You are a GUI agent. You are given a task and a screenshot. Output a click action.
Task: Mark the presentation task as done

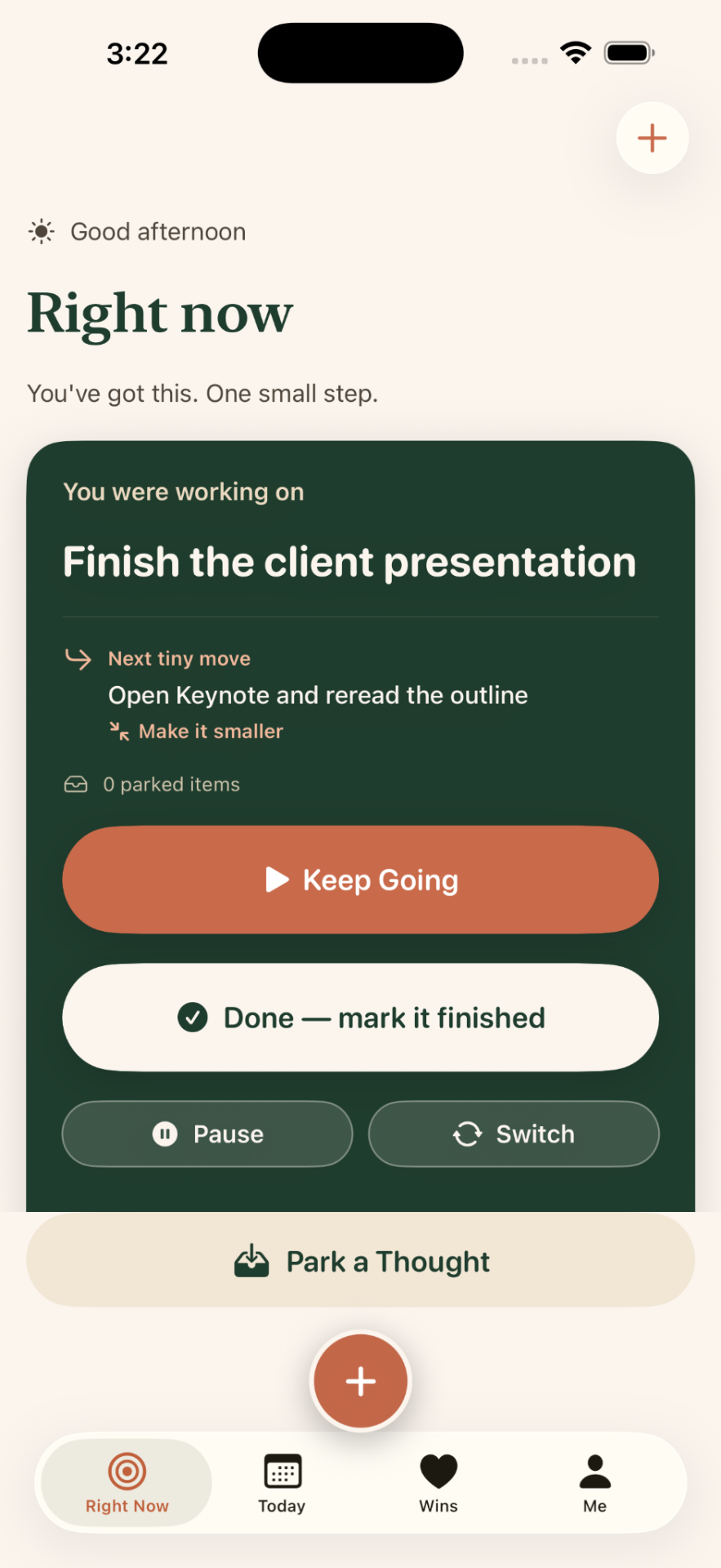360,1018
